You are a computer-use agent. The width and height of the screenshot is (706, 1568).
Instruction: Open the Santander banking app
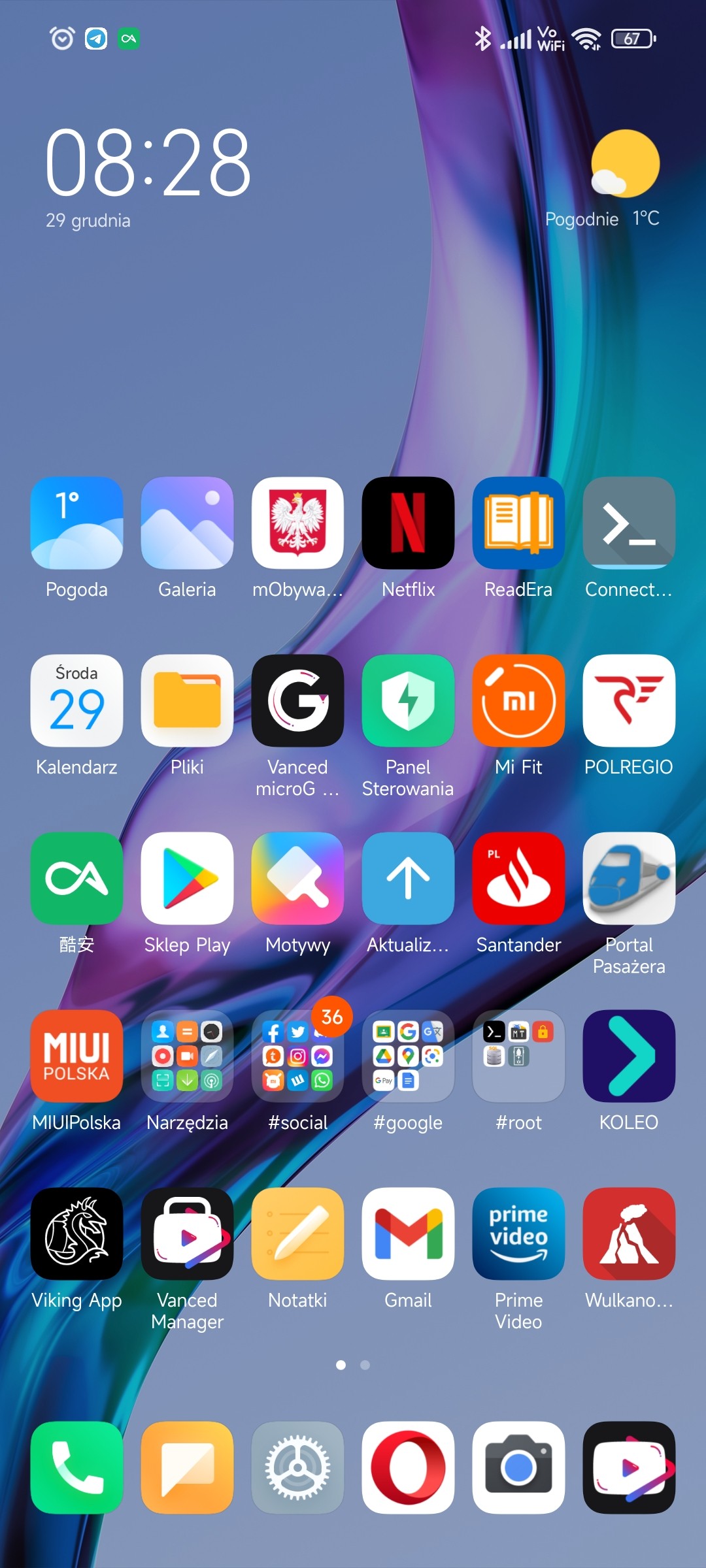(518, 878)
